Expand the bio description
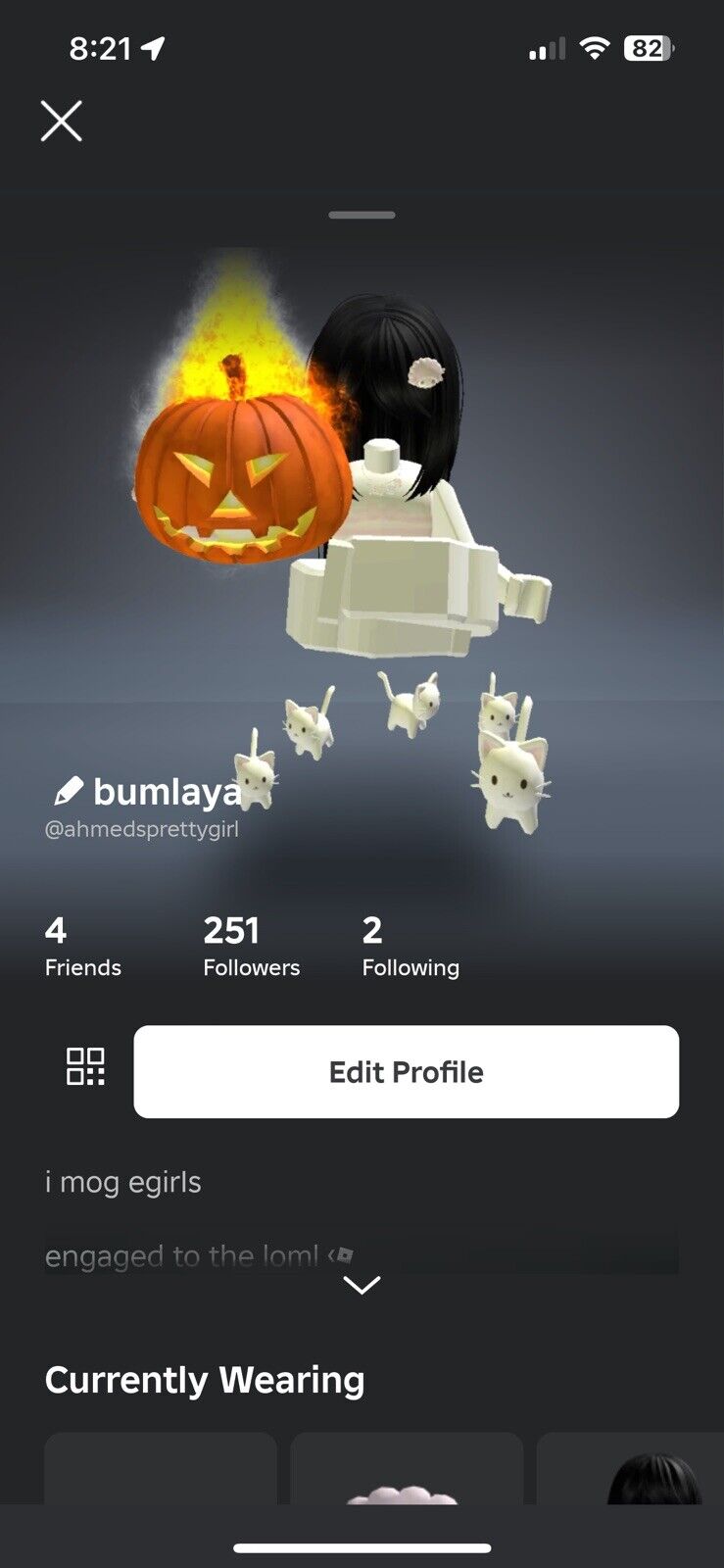The image size is (724, 1568). click(362, 1284)
